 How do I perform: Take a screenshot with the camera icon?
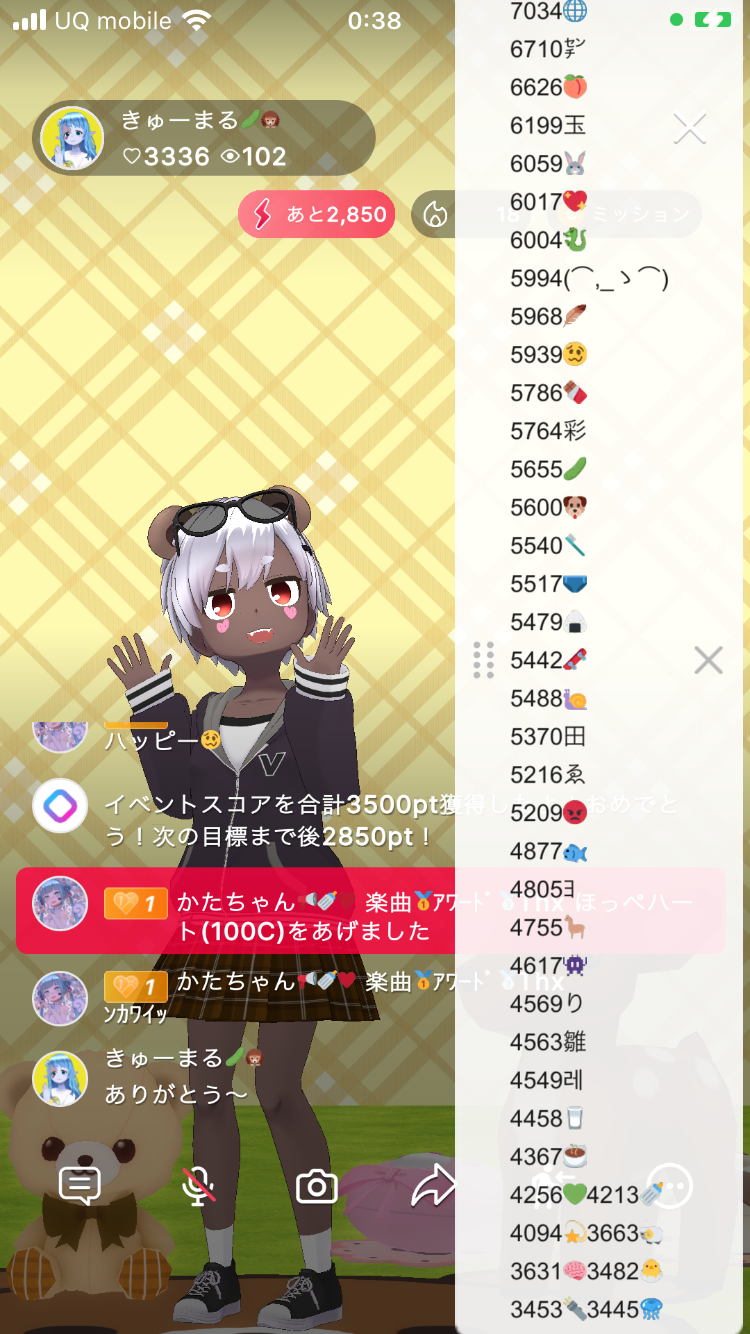point(317,1187)
